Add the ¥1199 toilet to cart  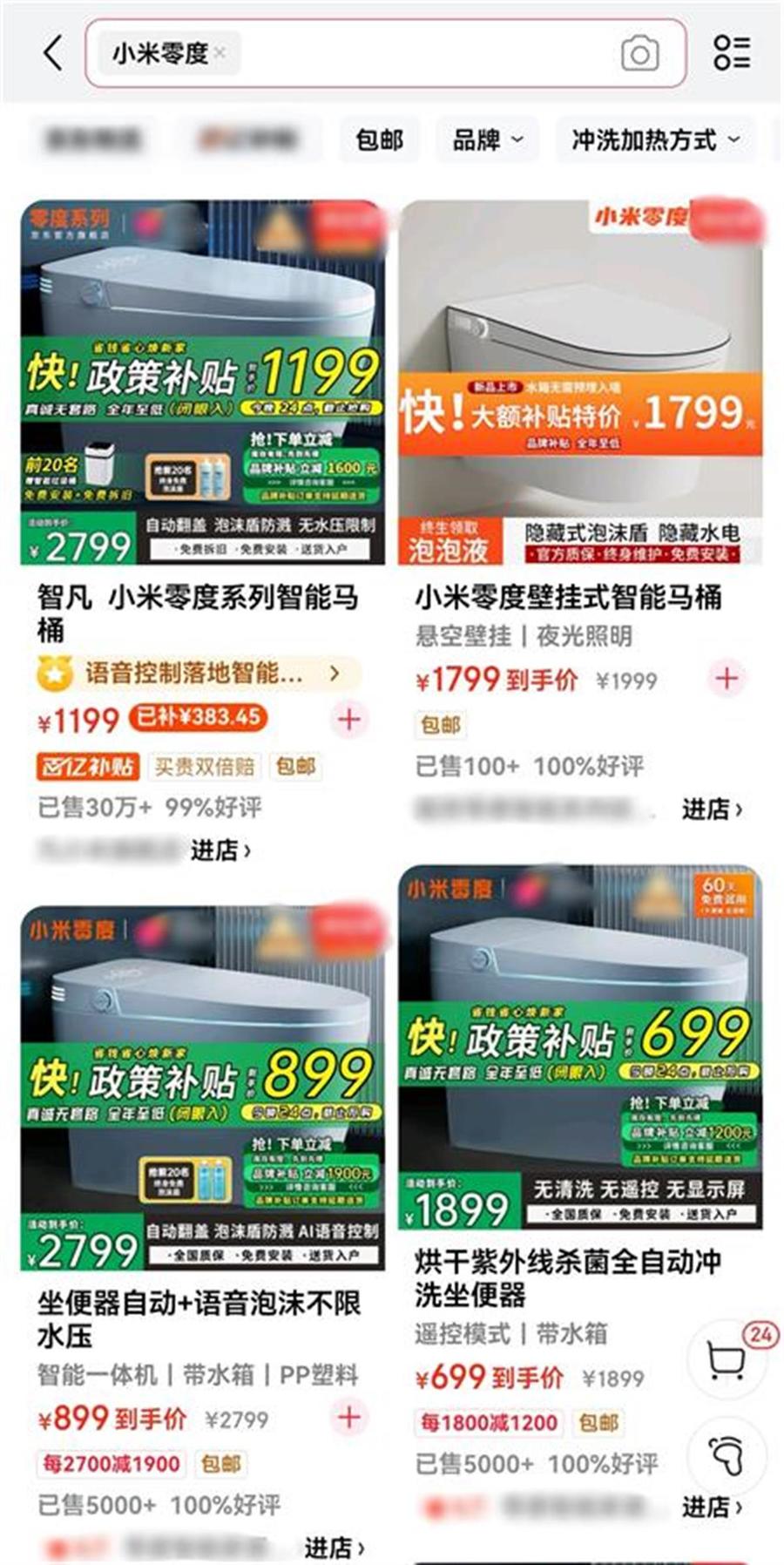tap(348, 720)
